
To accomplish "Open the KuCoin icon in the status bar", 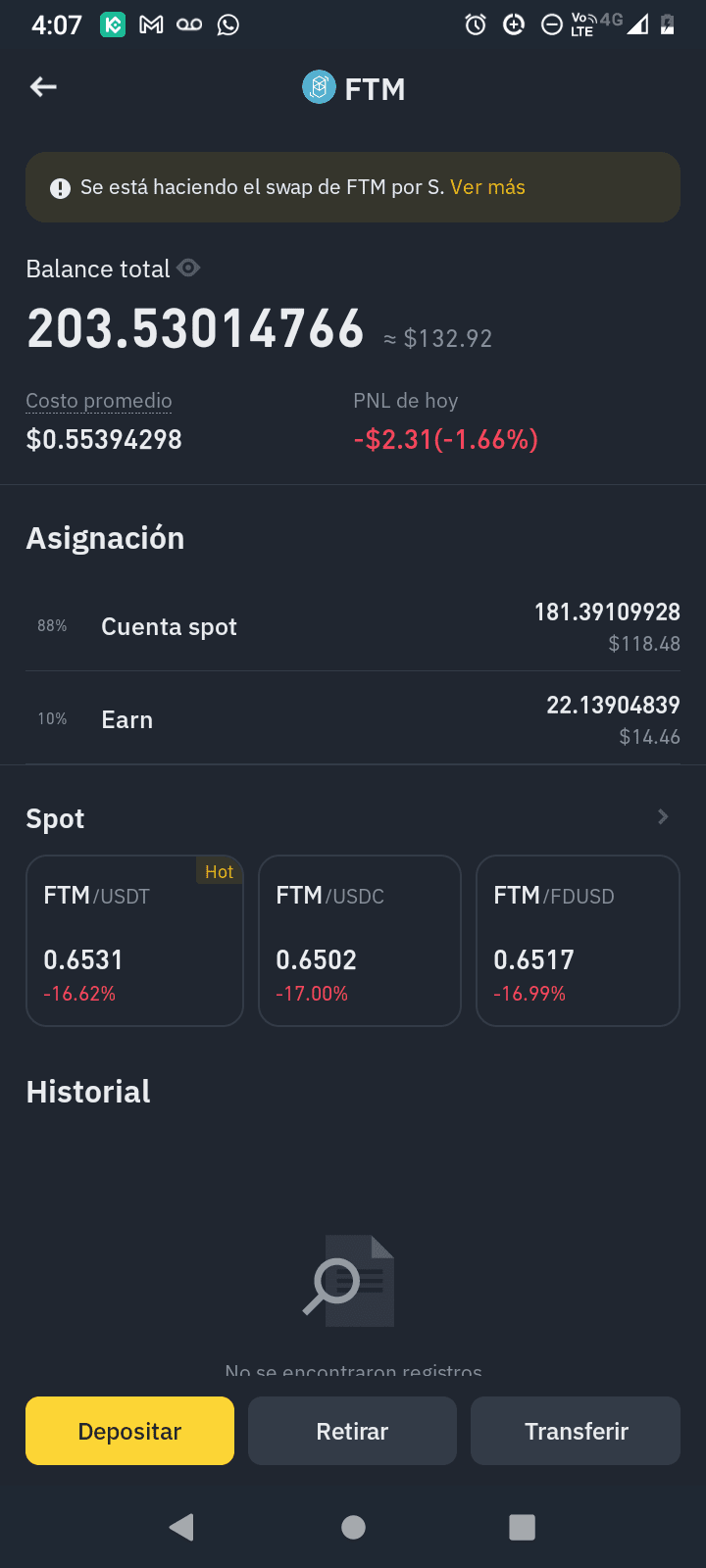I will [111, 24].
